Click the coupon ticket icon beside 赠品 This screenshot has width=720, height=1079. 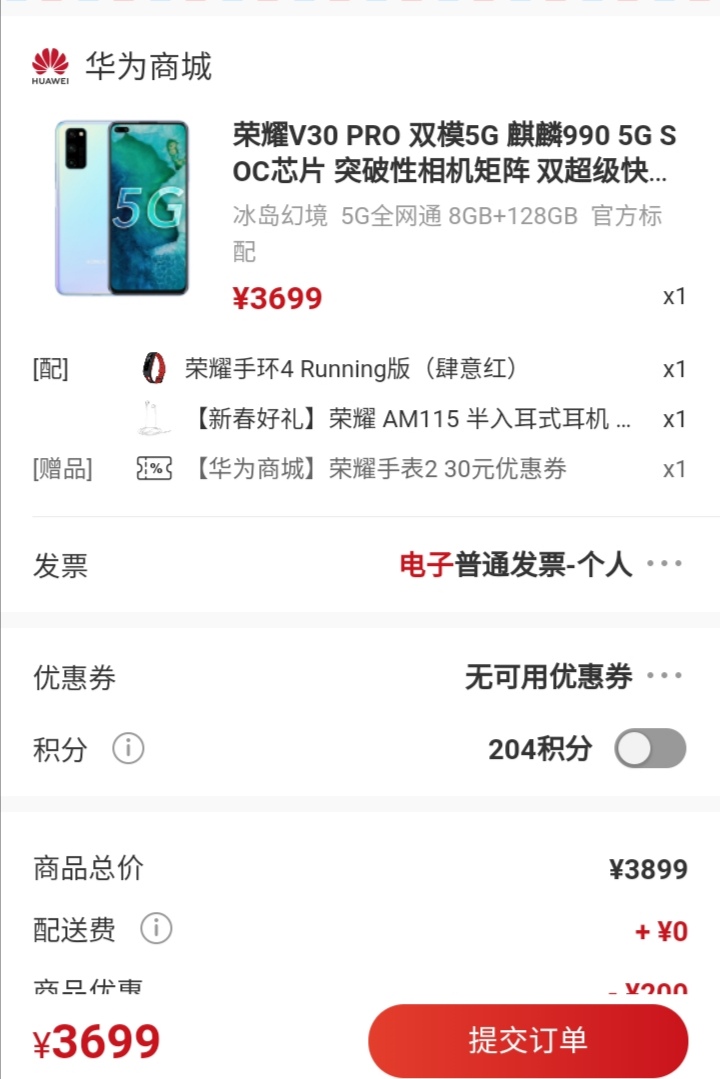click(x=154, y=470)
